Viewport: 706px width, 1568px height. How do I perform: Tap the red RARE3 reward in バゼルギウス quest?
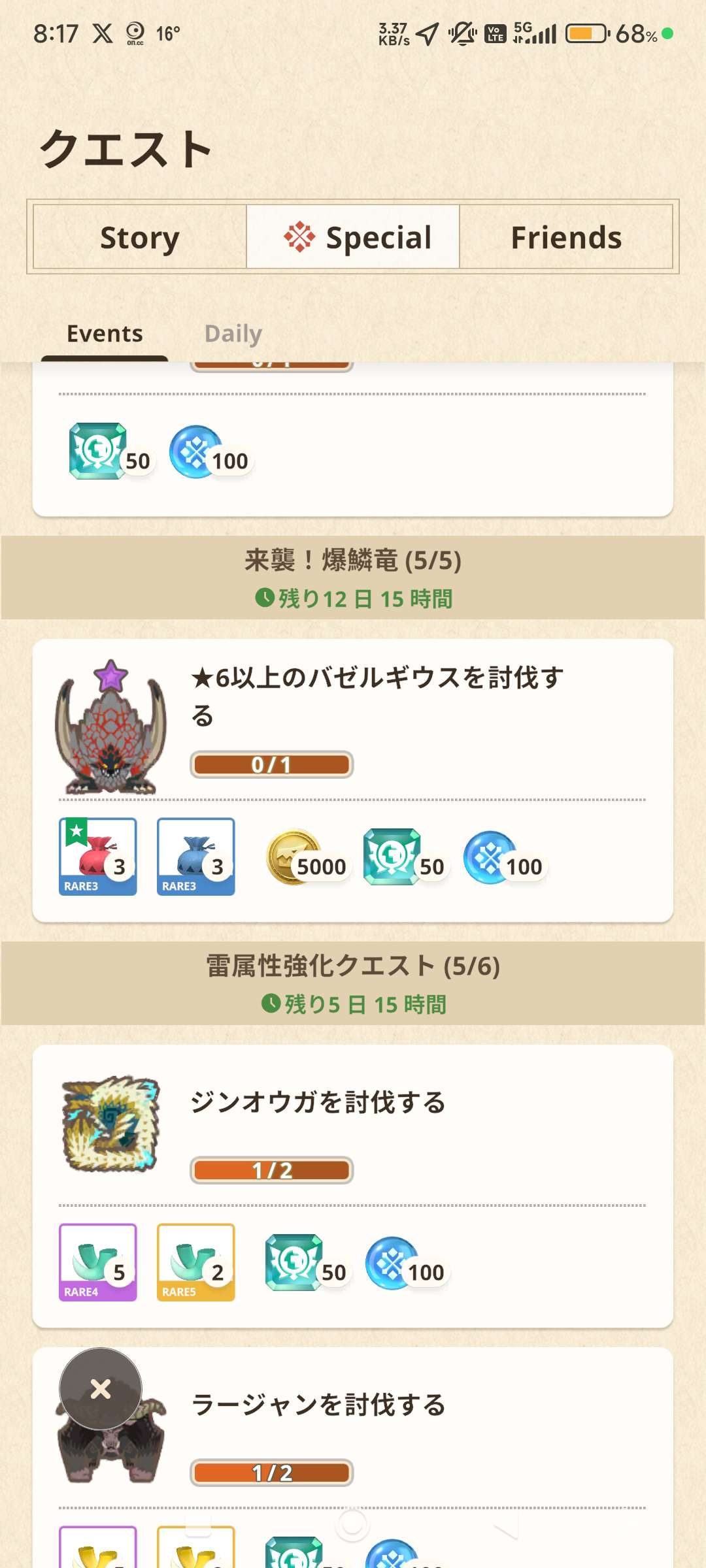[x=98, y=856]
